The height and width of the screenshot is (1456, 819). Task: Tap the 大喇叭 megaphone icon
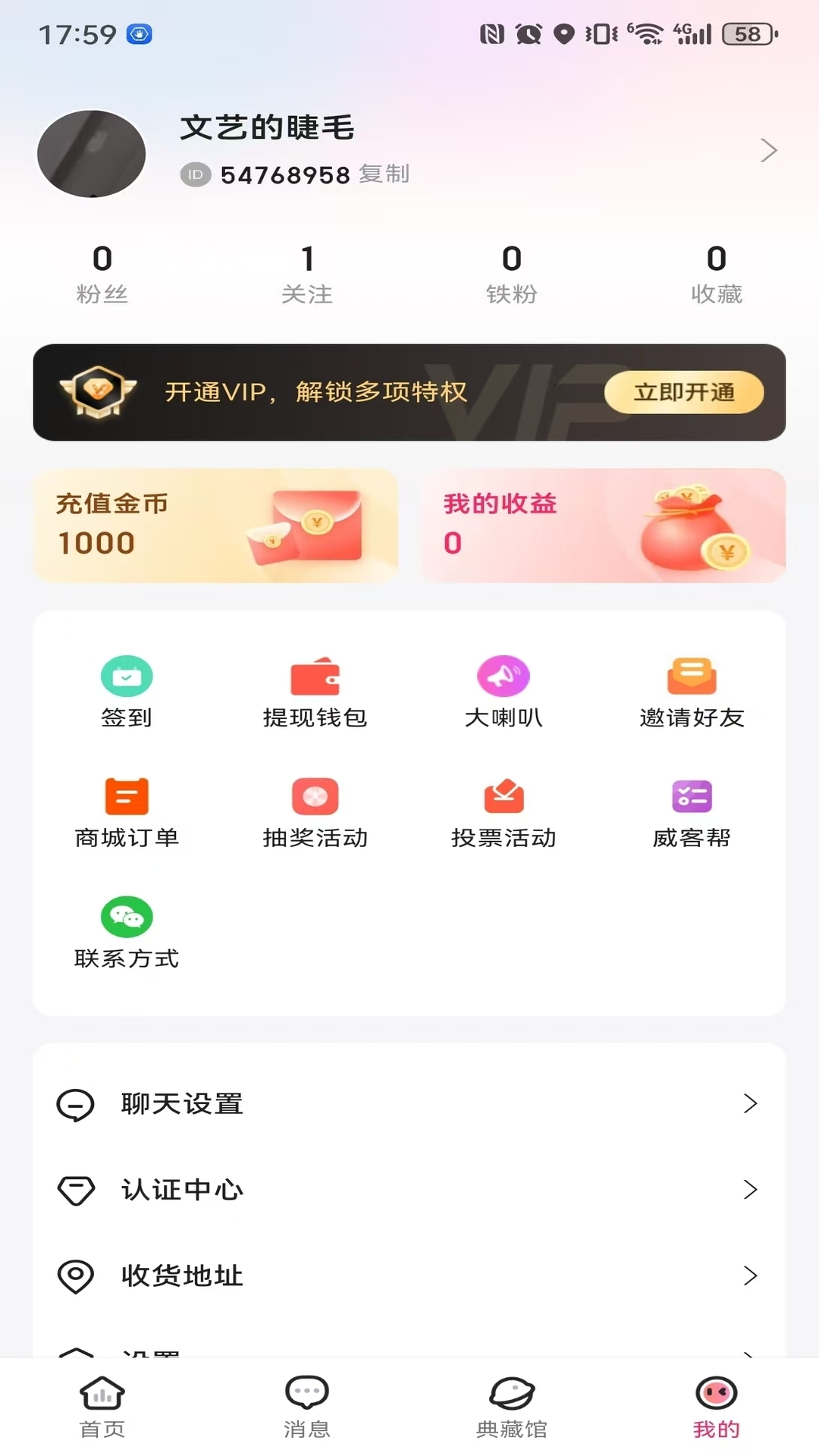tap(503, 677)
